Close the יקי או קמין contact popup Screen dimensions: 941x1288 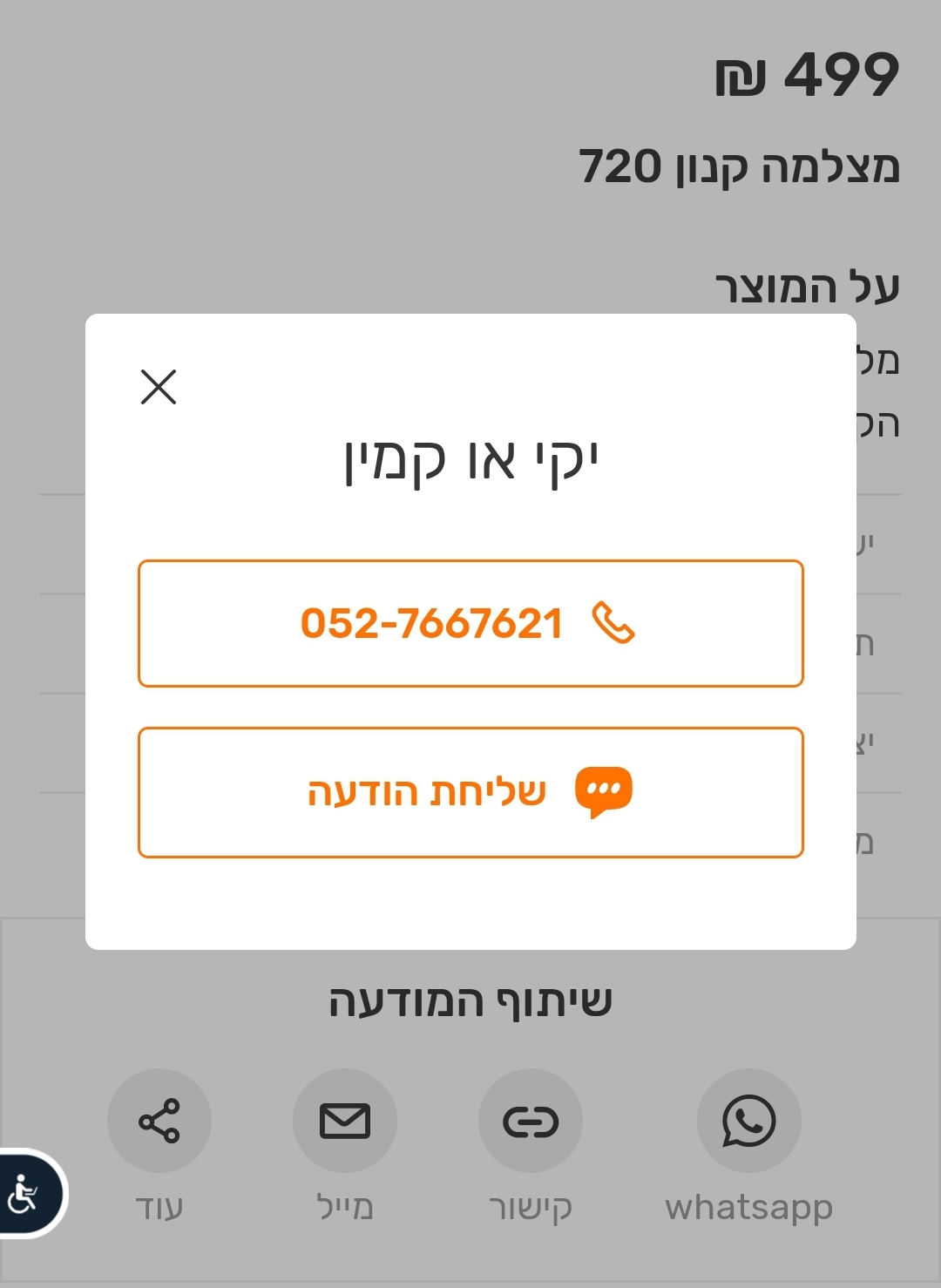pos(158,388)
